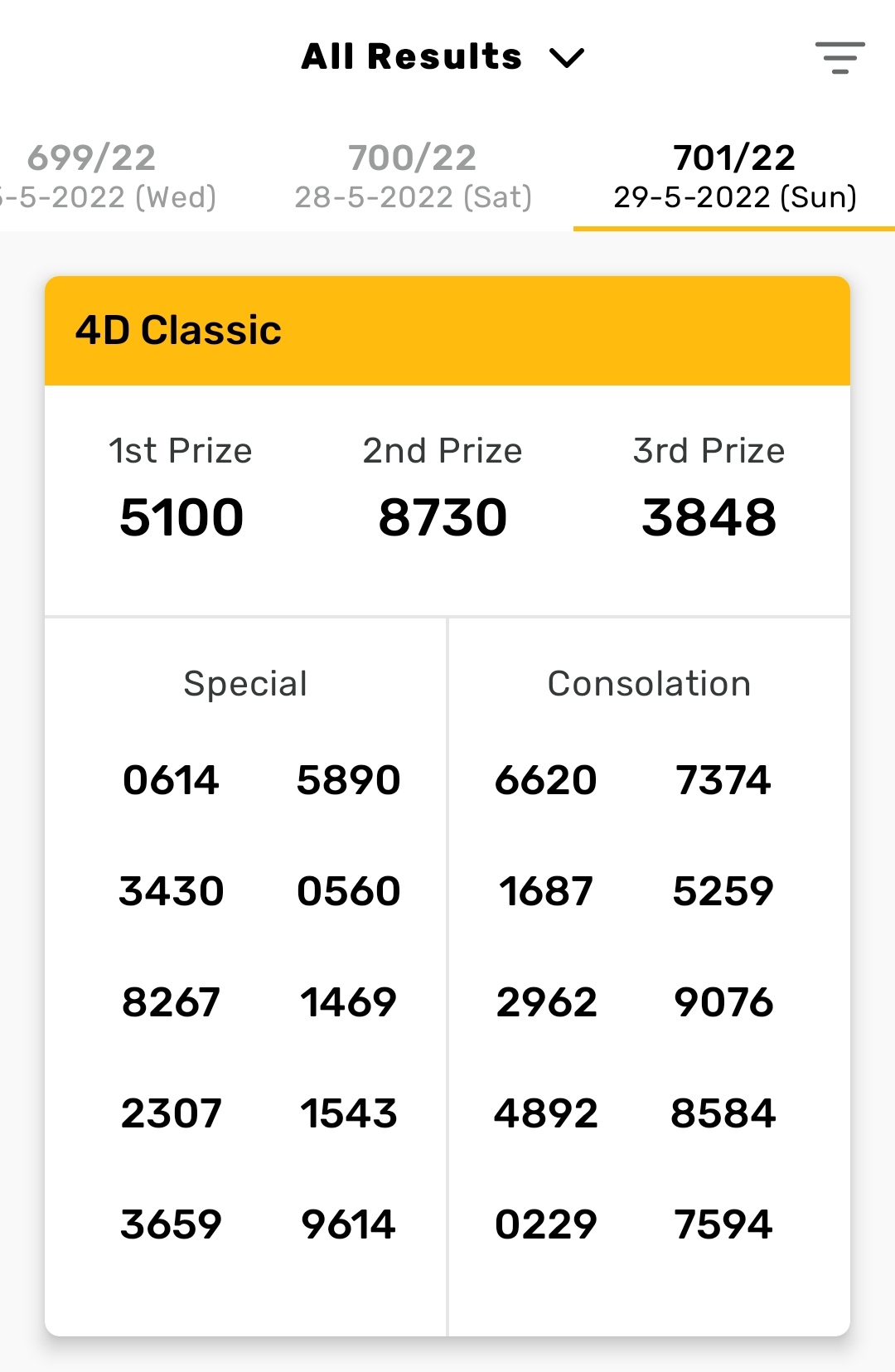
Task: Open the filter icon
Action: pyautogui.click(x=839, y=57)
